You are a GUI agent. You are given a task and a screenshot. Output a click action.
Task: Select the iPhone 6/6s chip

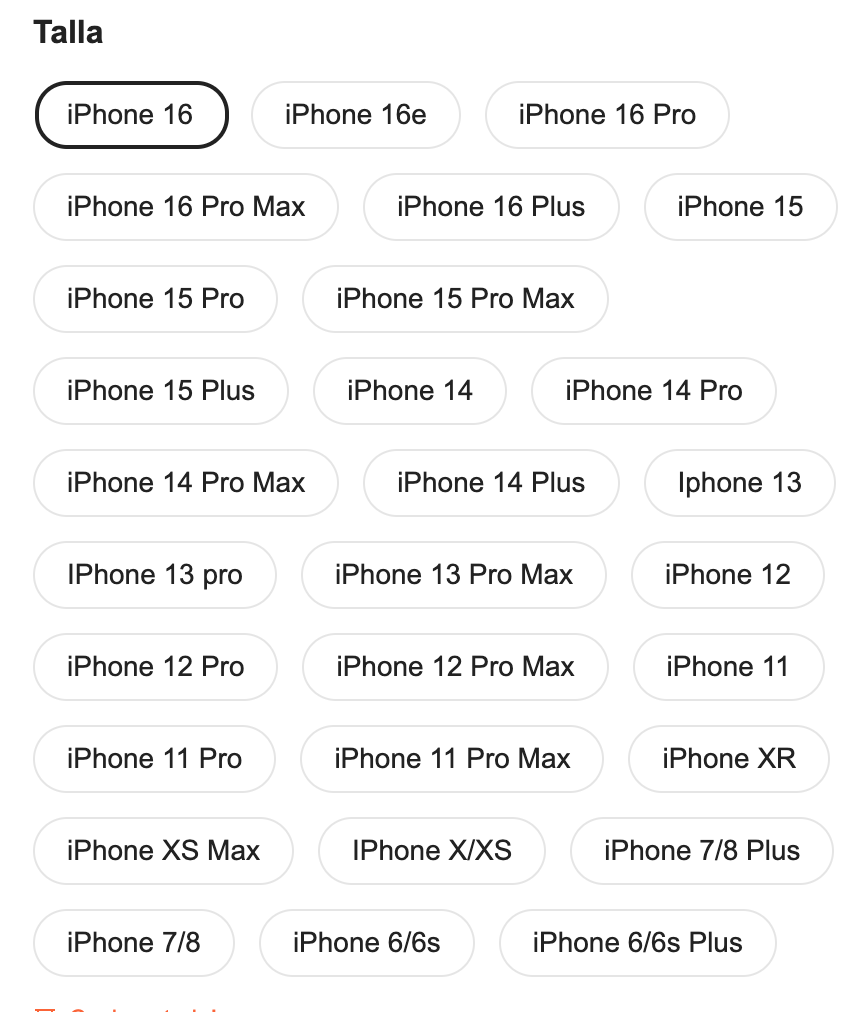[x=366, y=943]
